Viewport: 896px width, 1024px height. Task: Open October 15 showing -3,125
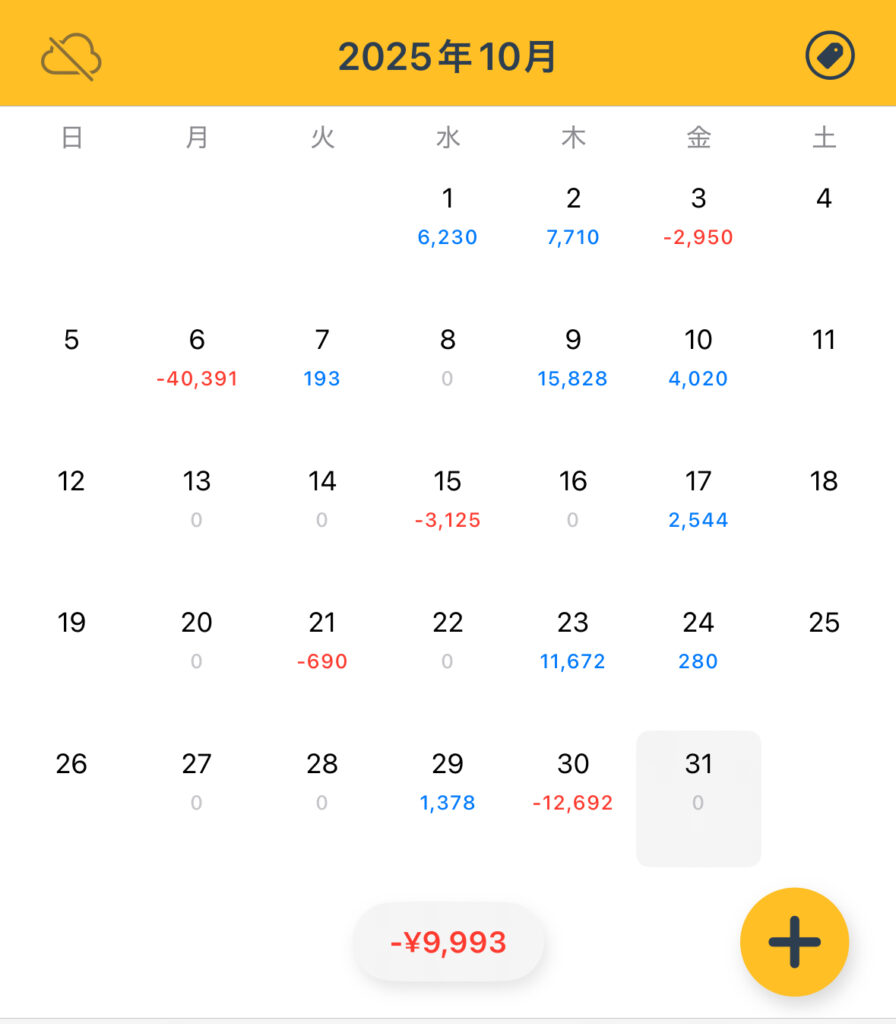click(x=447, y=498)
